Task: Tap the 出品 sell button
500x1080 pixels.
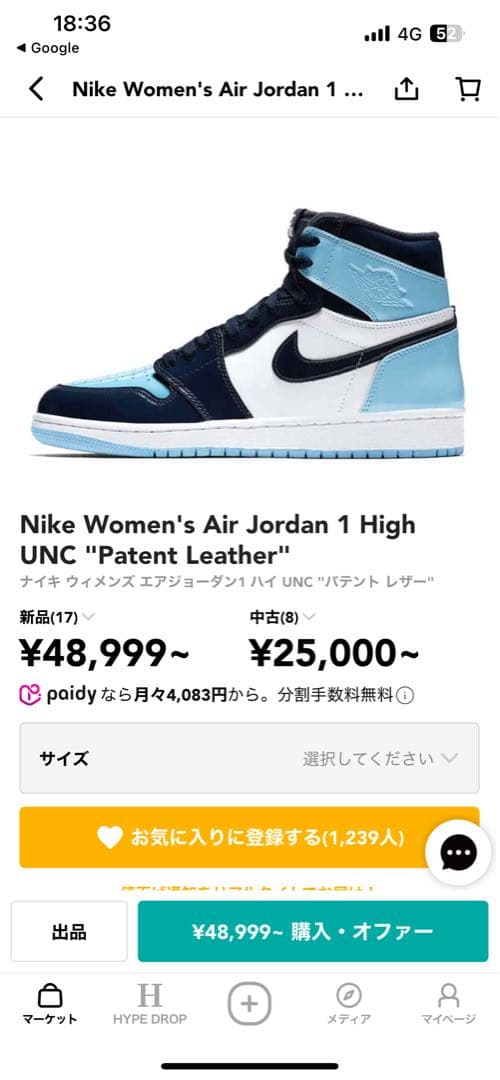Action: (x=69, y=931)
